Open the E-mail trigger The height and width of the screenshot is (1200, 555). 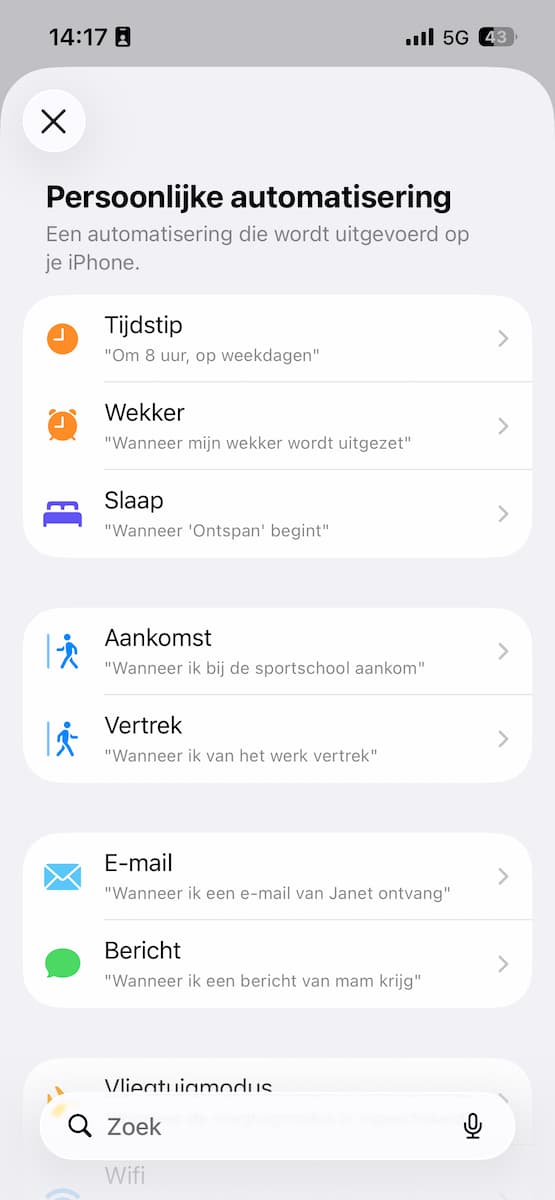(x=277, y=876)
